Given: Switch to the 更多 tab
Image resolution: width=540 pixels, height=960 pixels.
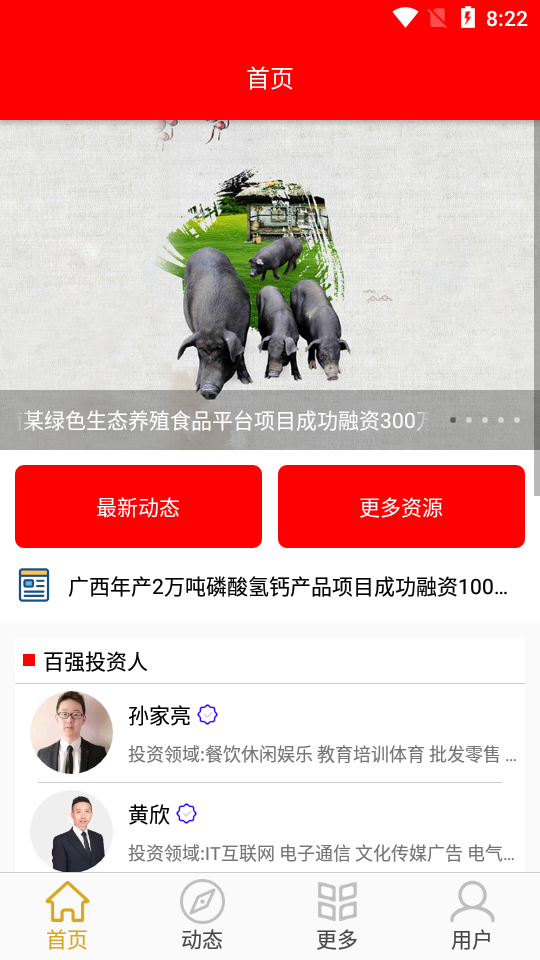Looking at the screenshot, I should click(337, 916).
